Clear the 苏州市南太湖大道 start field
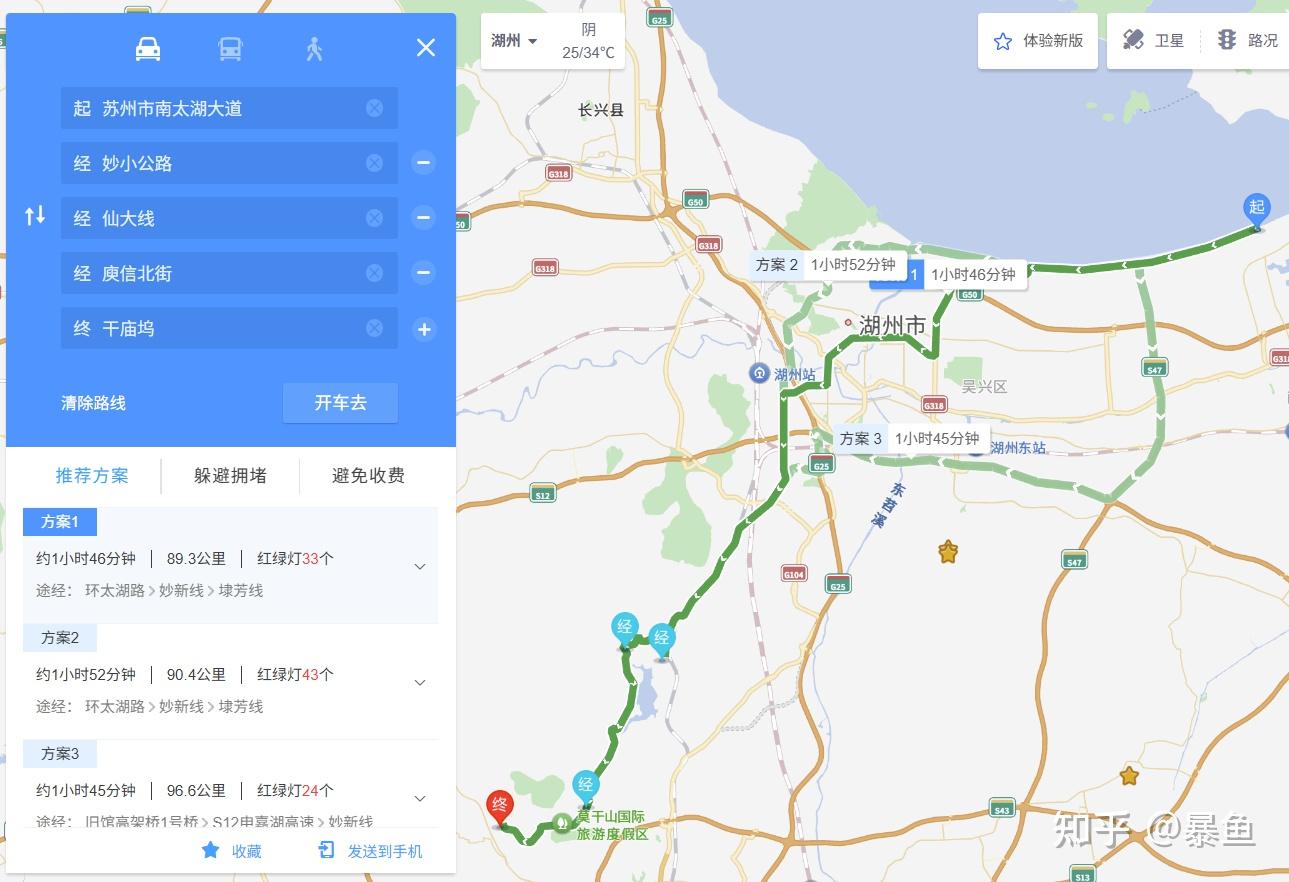This screenshot has height=882, width=1289. click(x=374, y=108)
